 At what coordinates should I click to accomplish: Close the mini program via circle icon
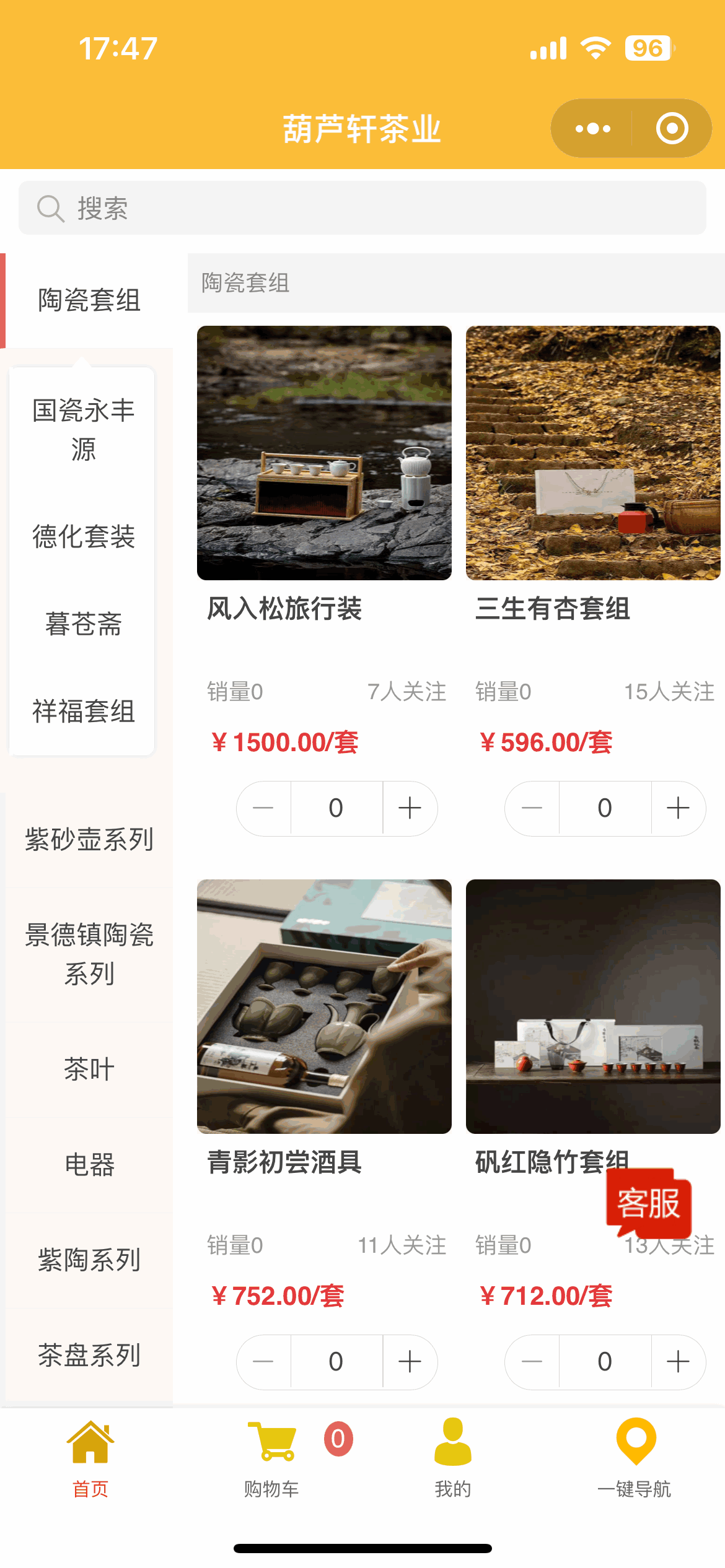tap(672, 129)
